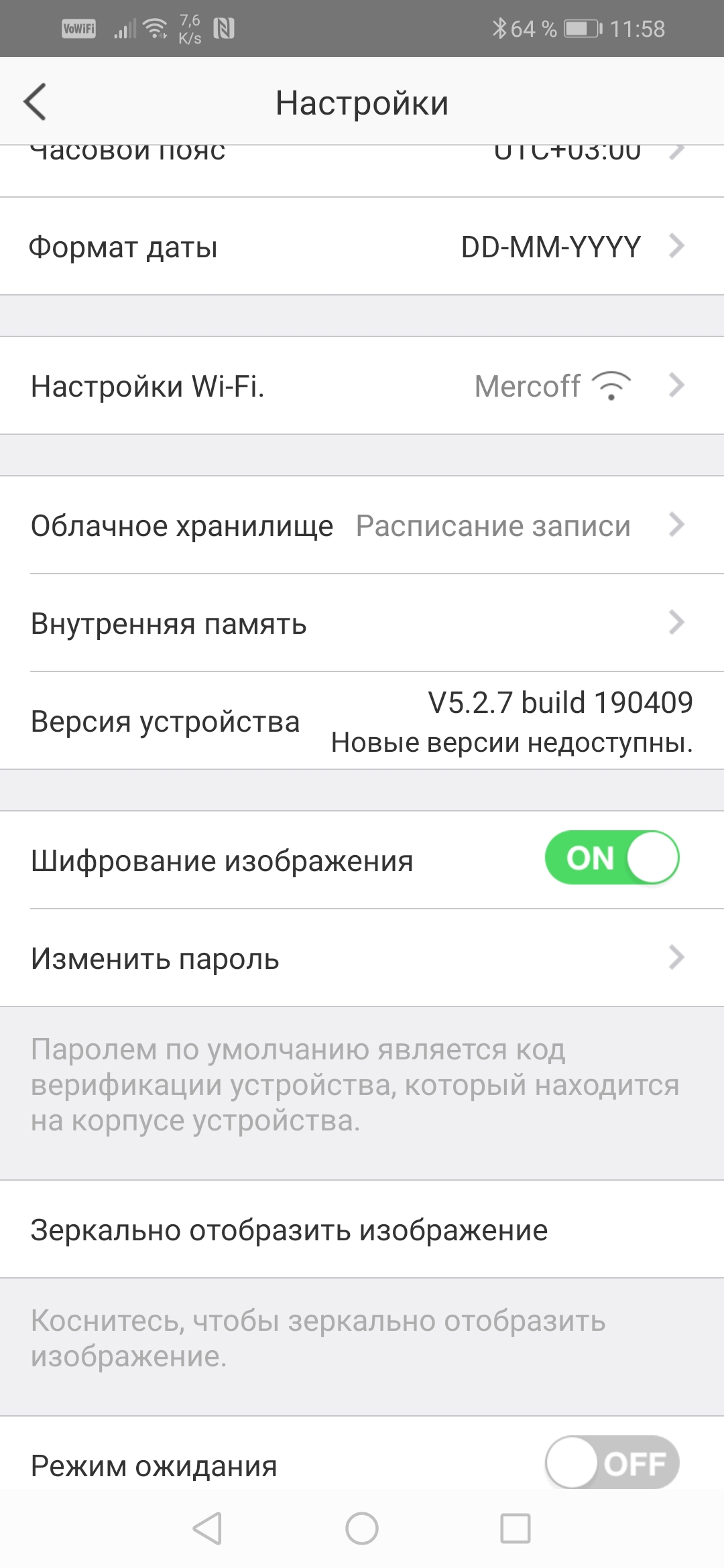Go back from Настройки screen
The width and height of the screenshot is (724, 1568).
coord(35,103)
